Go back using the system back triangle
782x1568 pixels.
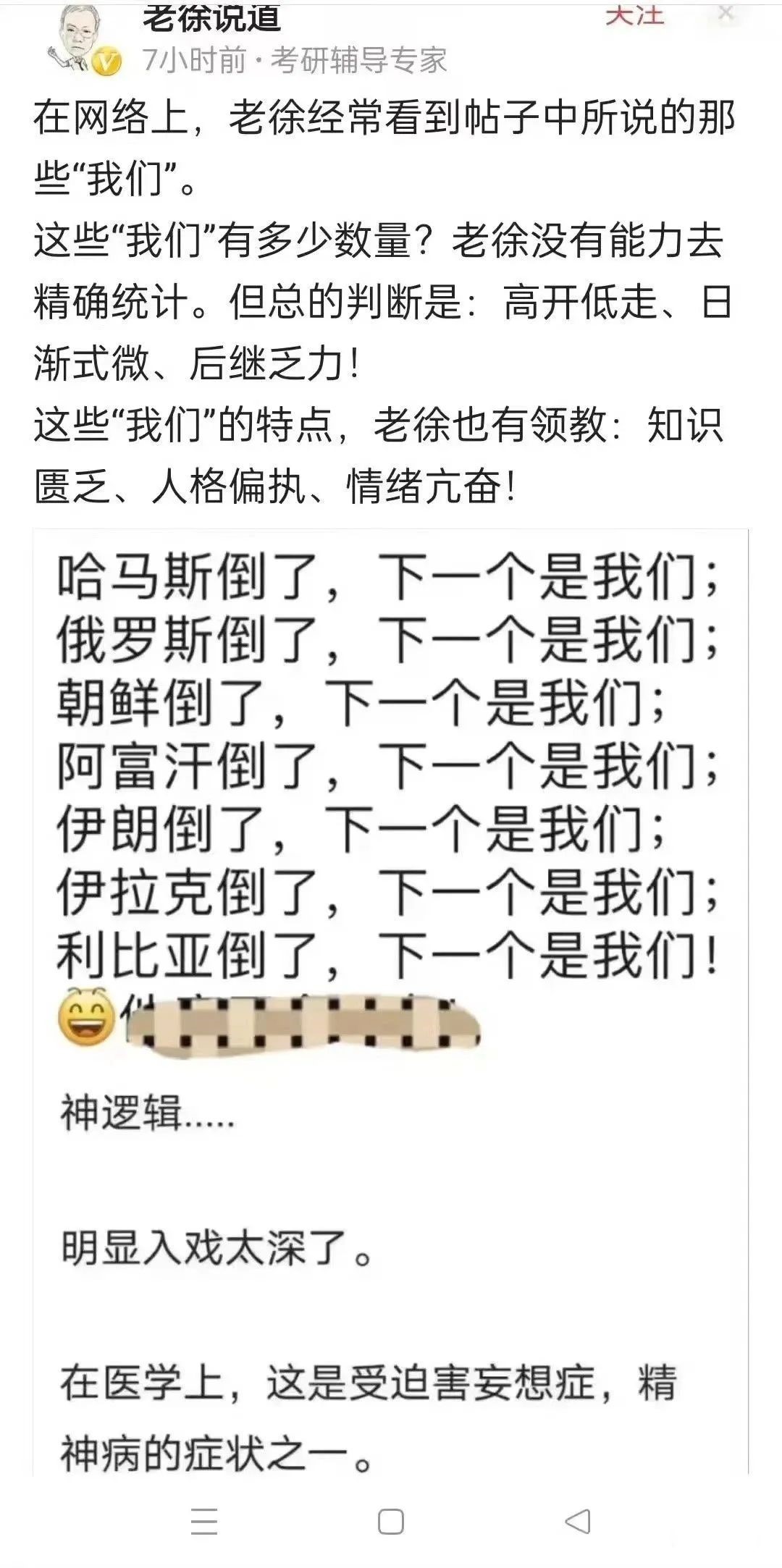click(577, 1522)
